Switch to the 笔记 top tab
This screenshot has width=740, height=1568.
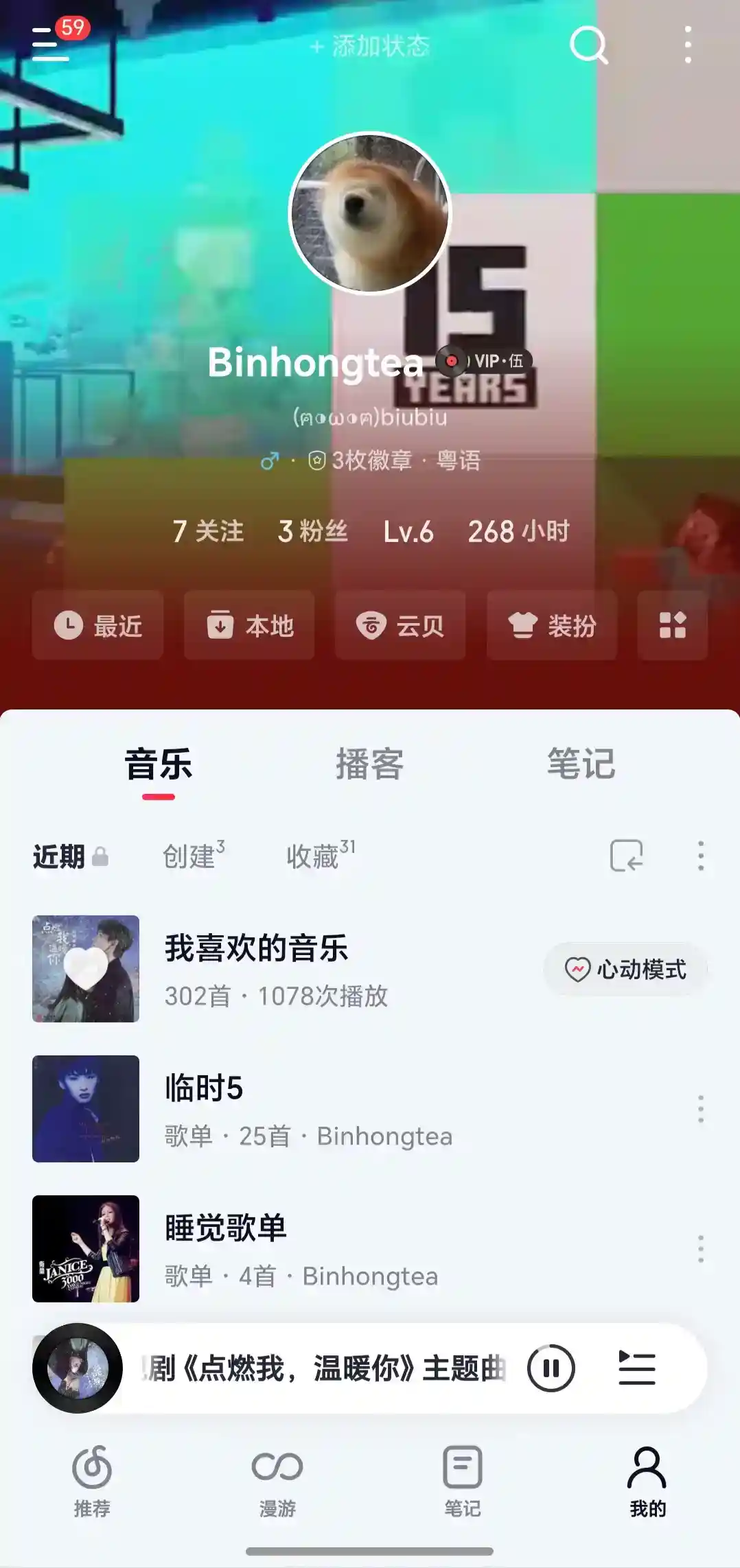[x=581, y=764]
